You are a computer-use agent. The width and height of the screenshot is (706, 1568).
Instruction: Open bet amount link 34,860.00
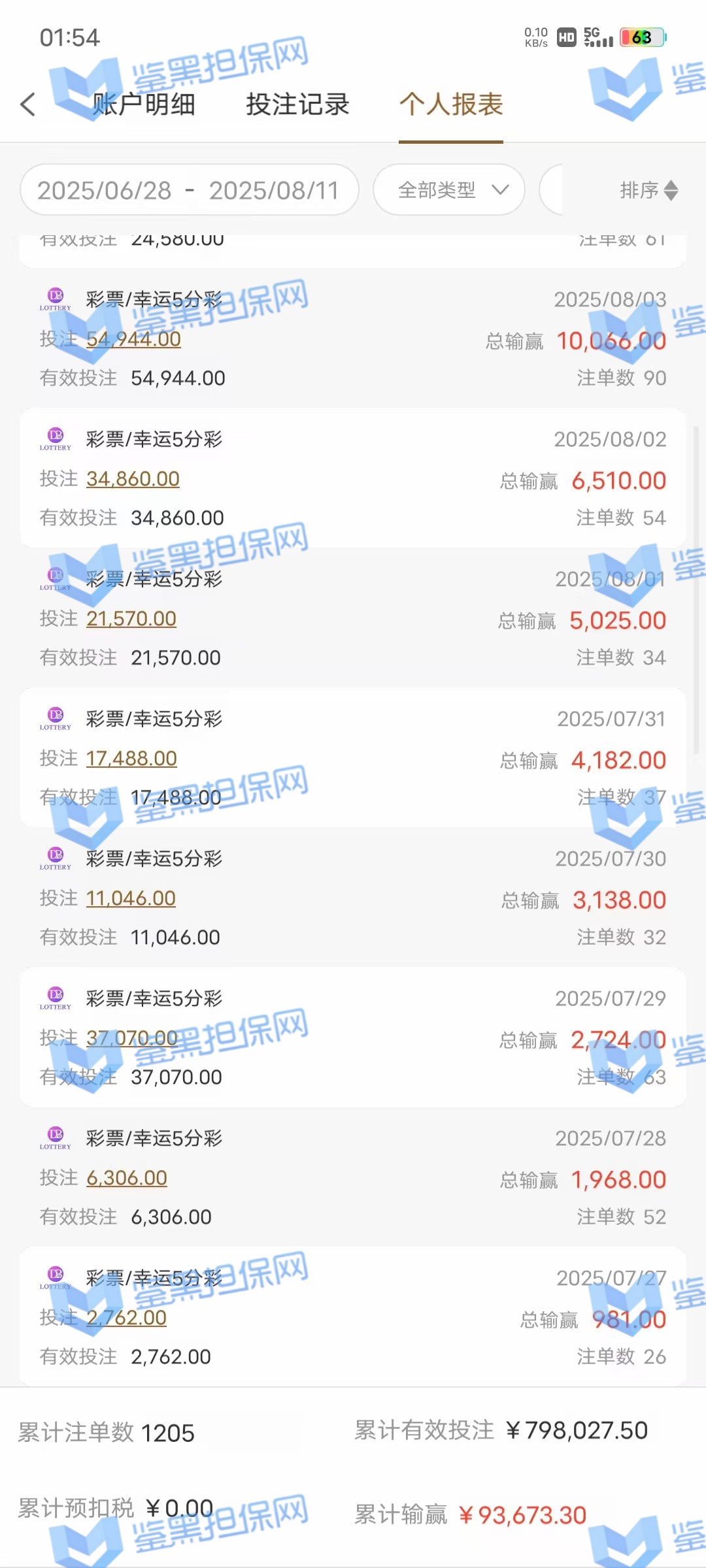tap(133, 479)
